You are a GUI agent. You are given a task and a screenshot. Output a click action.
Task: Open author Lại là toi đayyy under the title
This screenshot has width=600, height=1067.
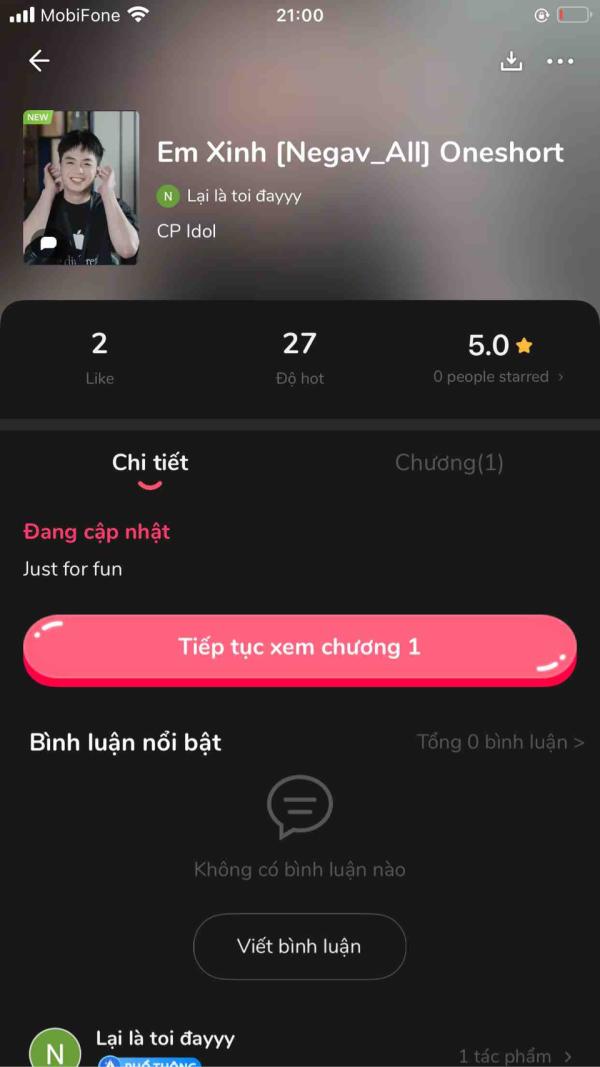point(243,196)
